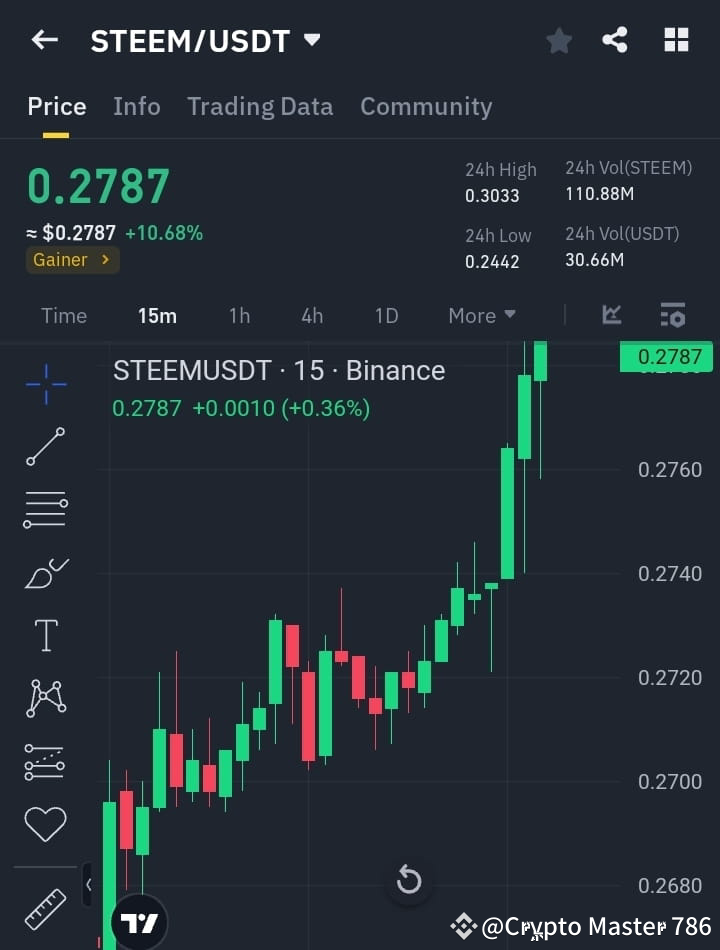Expand the STEEM/USDT pair selector
Image resolution: width=720 pixels, height=950 pixels.
tap(310, 40)
